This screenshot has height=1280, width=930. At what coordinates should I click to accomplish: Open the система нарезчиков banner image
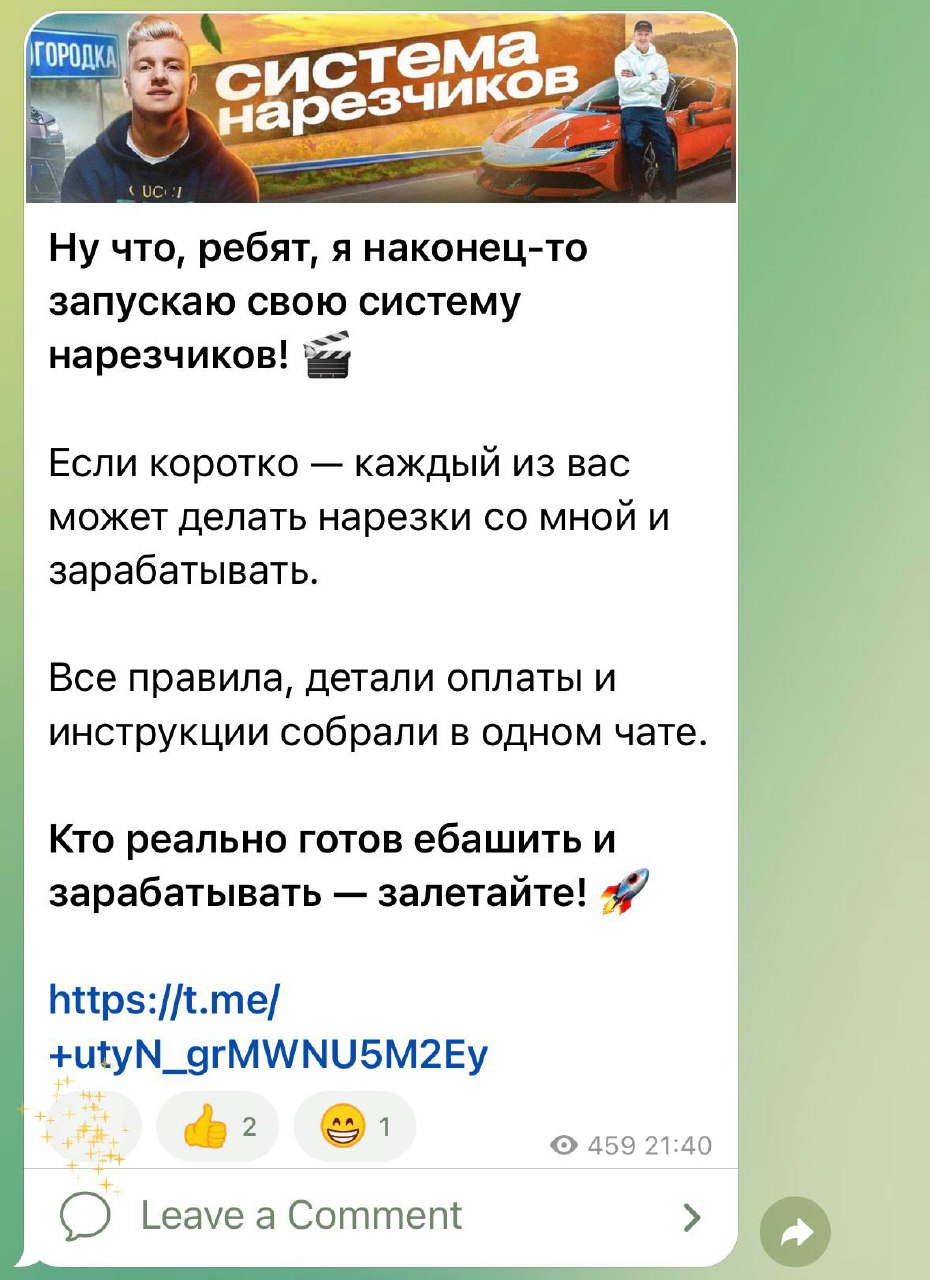pos(380,108)
